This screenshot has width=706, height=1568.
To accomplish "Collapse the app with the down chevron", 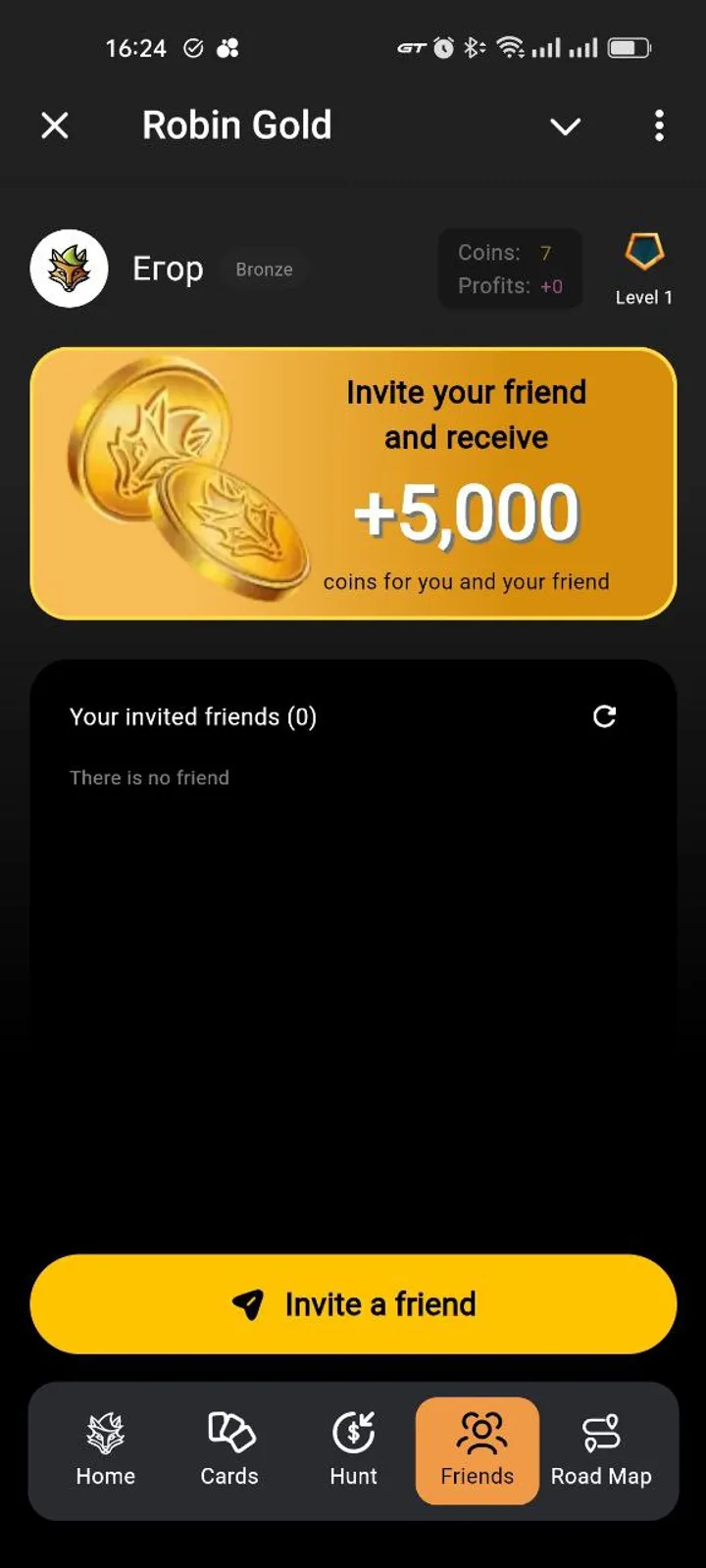I will click(566, 126).
